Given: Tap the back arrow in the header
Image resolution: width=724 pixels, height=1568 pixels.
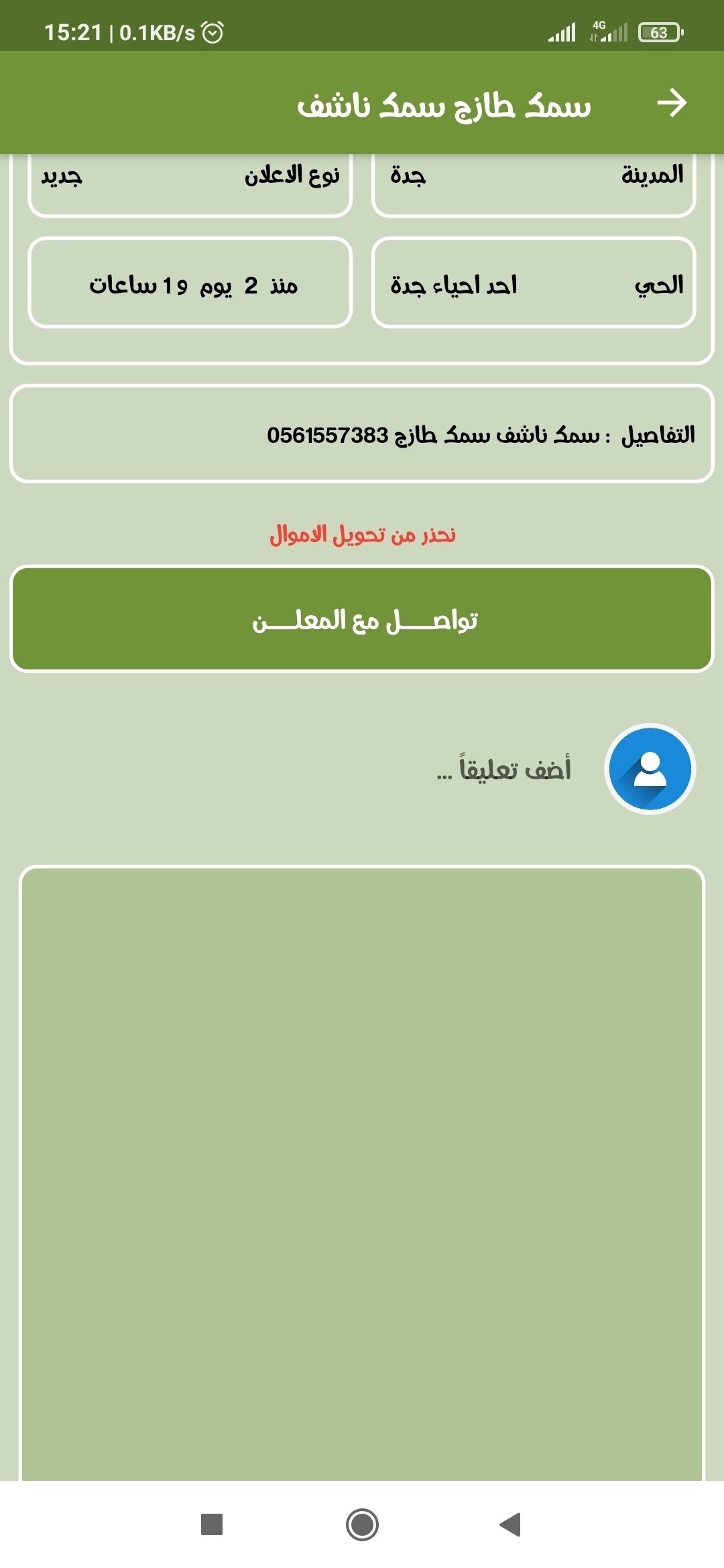Looking at the screenshot, I should pyautogui.click(x=672, y=103).
